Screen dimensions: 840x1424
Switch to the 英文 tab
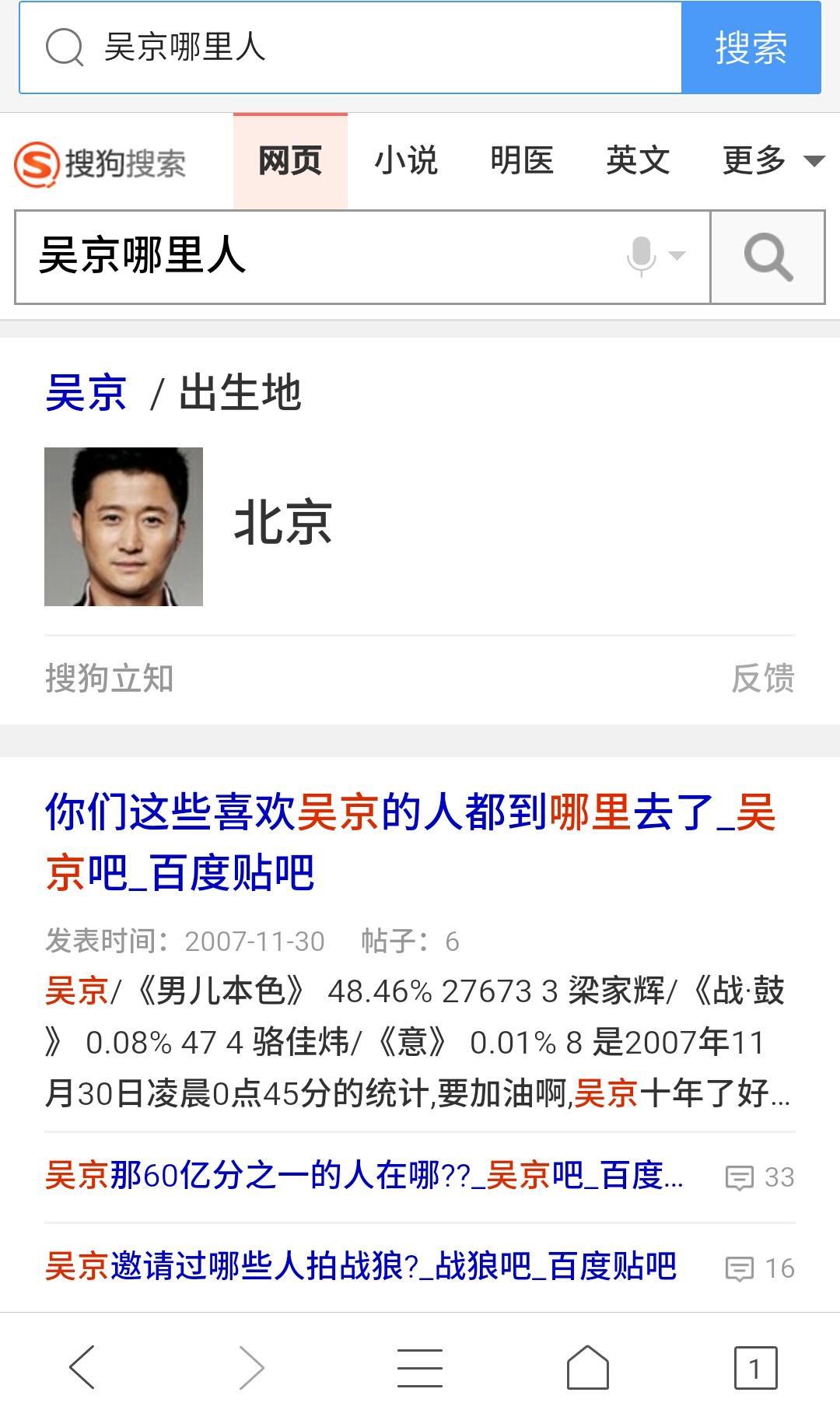tap(637, 161)
